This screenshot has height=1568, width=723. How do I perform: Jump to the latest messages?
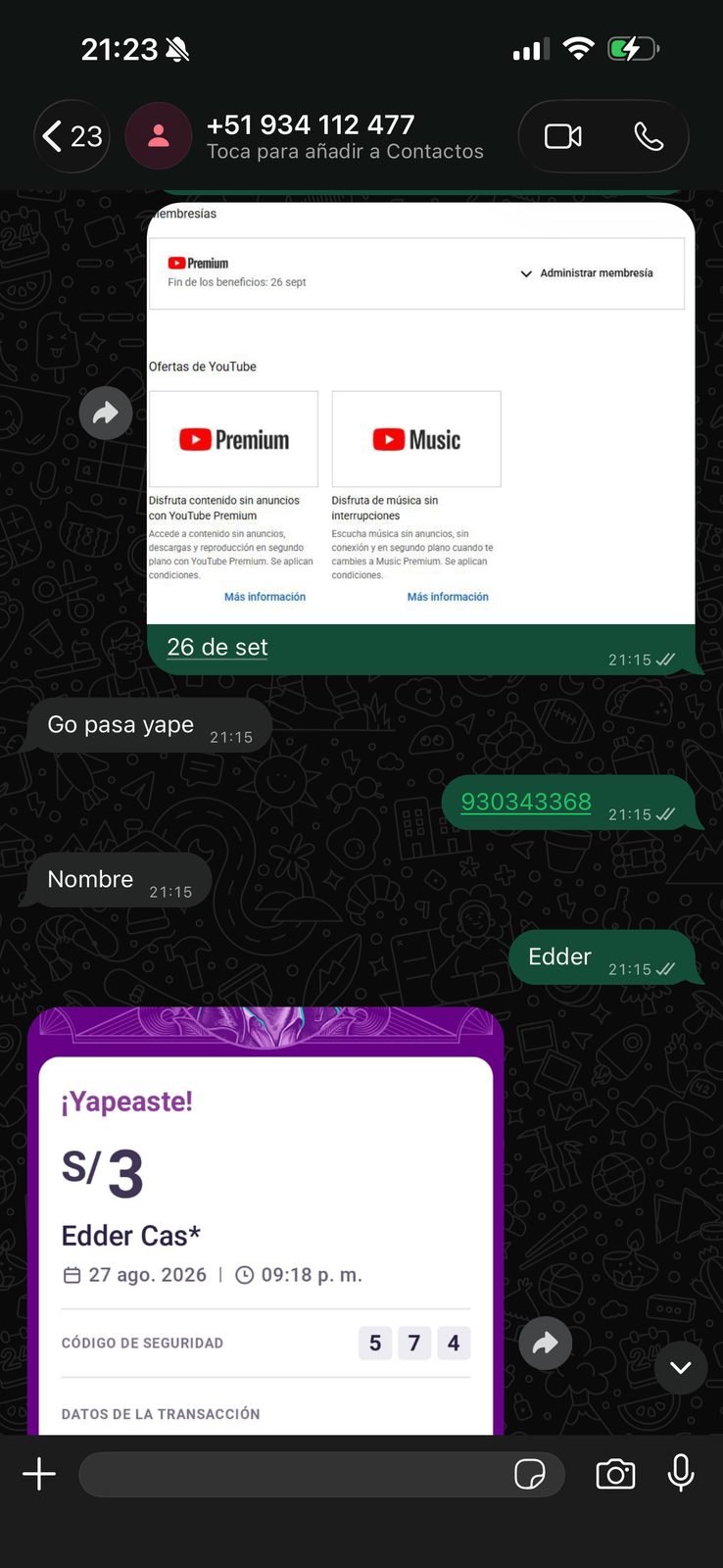coord(681,1367)
